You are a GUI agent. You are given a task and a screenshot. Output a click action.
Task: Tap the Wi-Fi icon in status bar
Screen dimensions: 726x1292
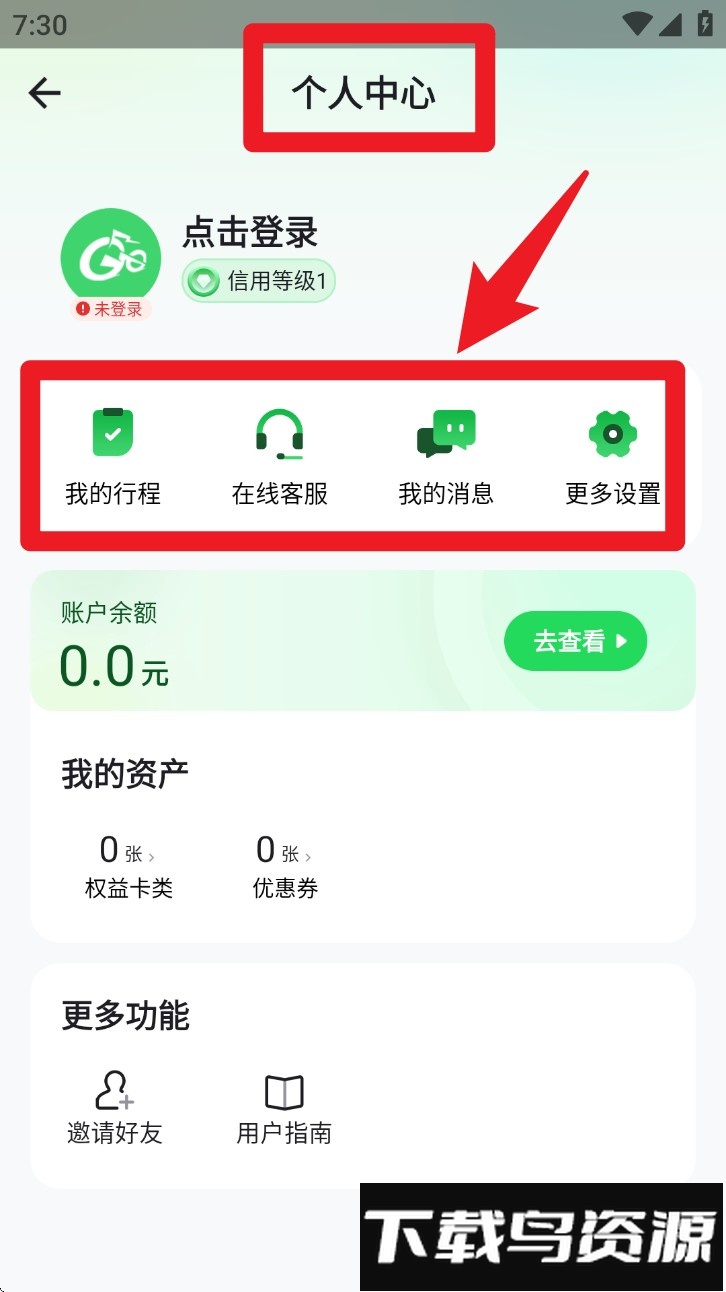[x=638, y=21]
